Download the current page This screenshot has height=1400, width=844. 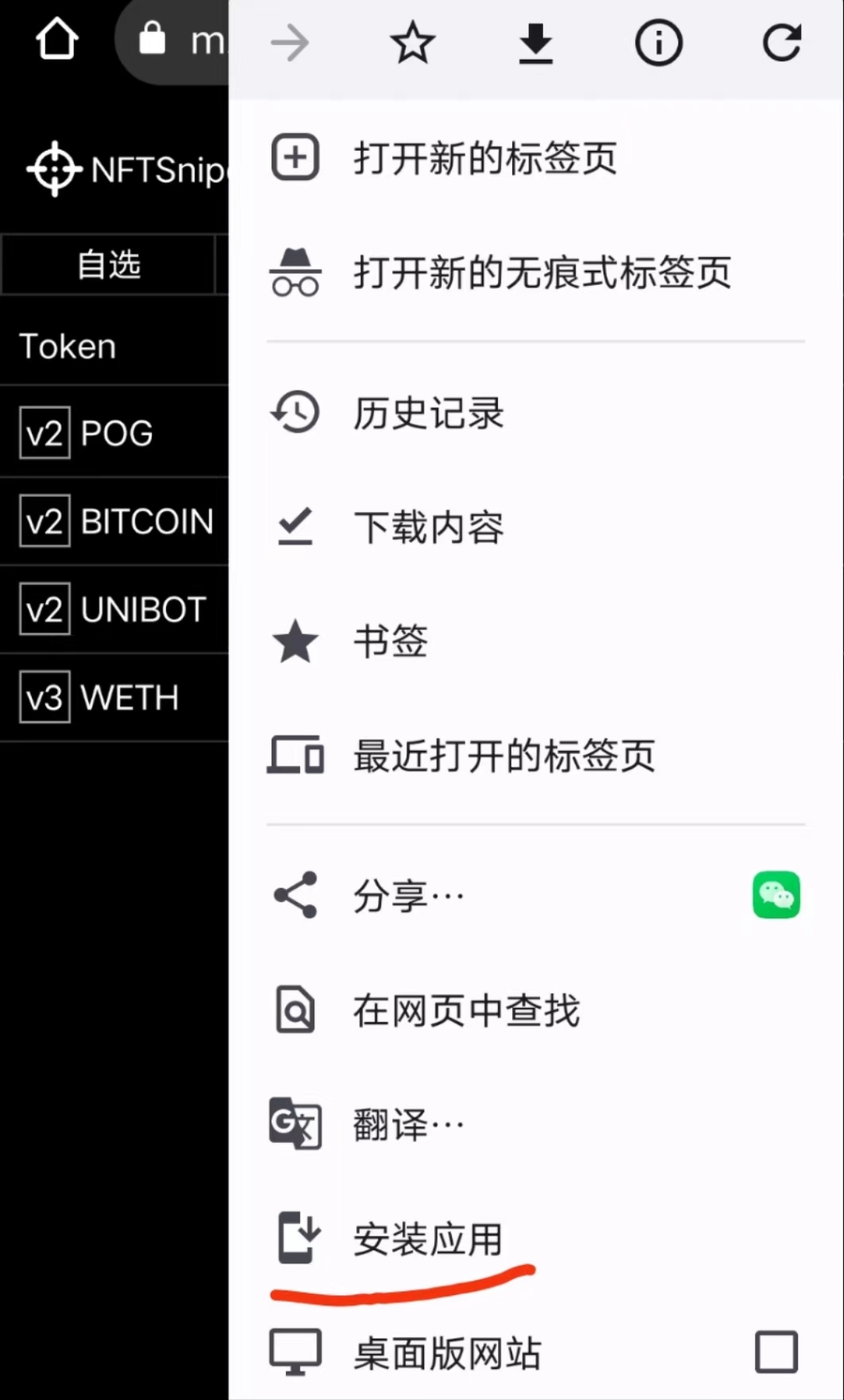click(x=535, y=43)
